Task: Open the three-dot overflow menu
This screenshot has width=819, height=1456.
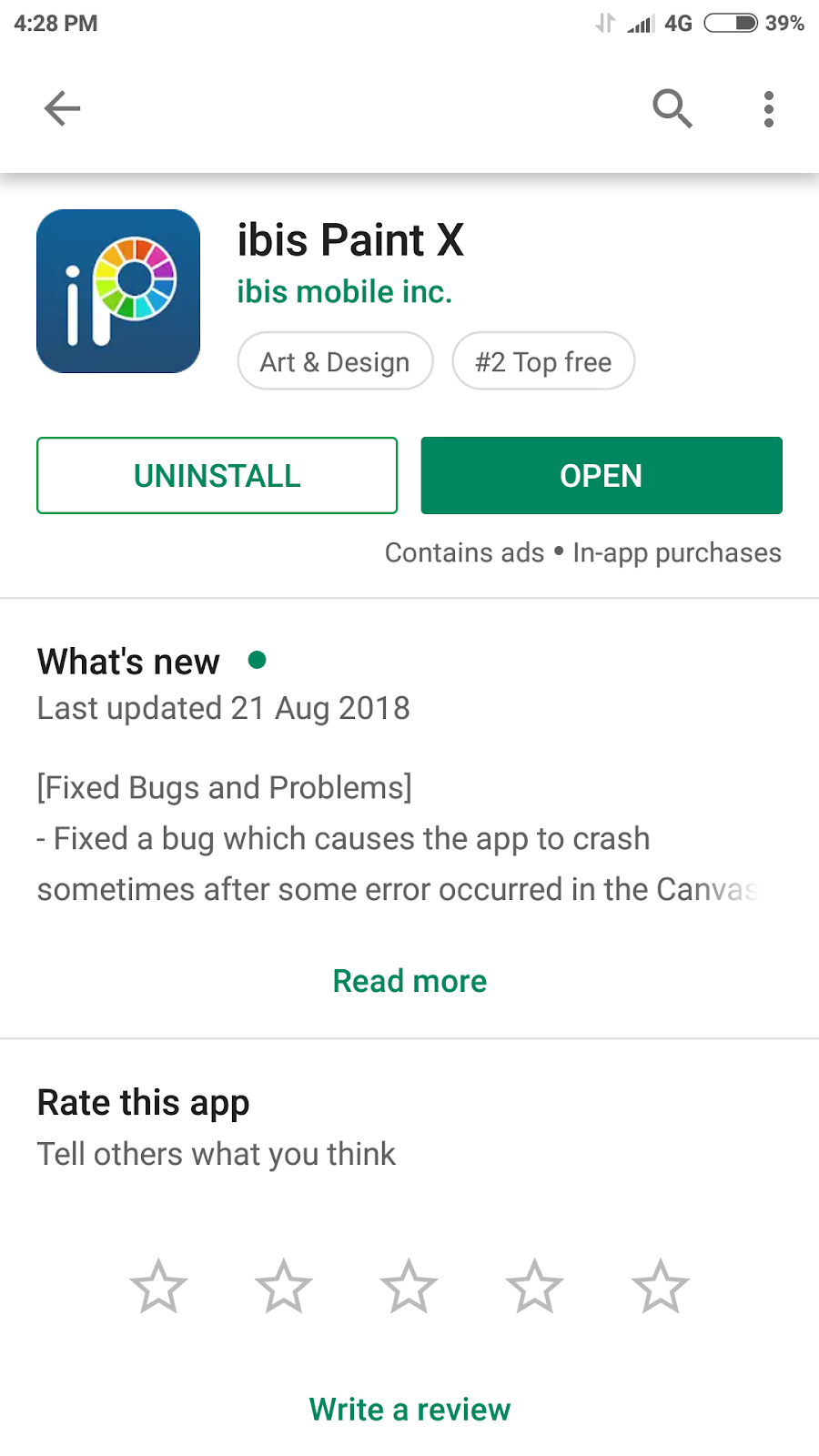Action: pos(769,109)
